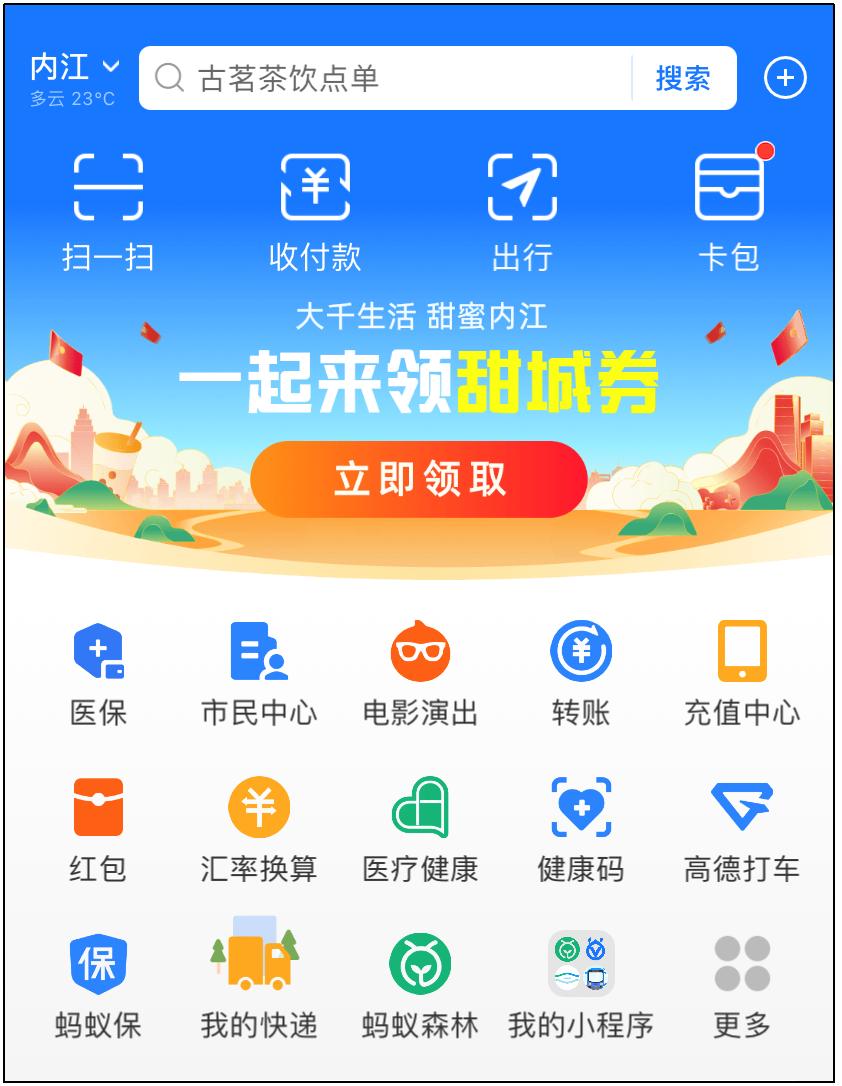View 更多 apps
This screenshot has height=1086, width=842.
pyautogui.click(x=742, y=984)
